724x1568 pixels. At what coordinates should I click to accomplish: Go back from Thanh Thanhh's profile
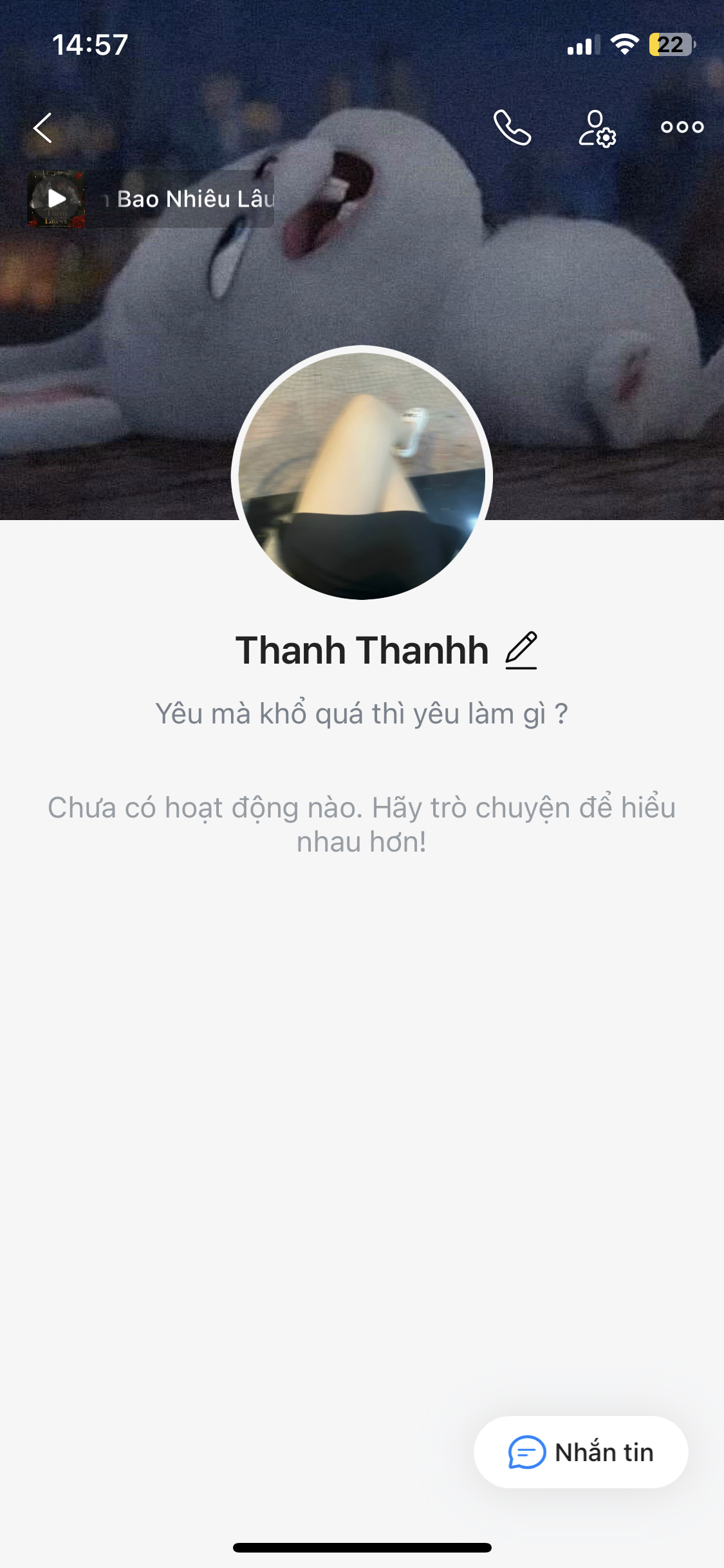tap(43, 127)
